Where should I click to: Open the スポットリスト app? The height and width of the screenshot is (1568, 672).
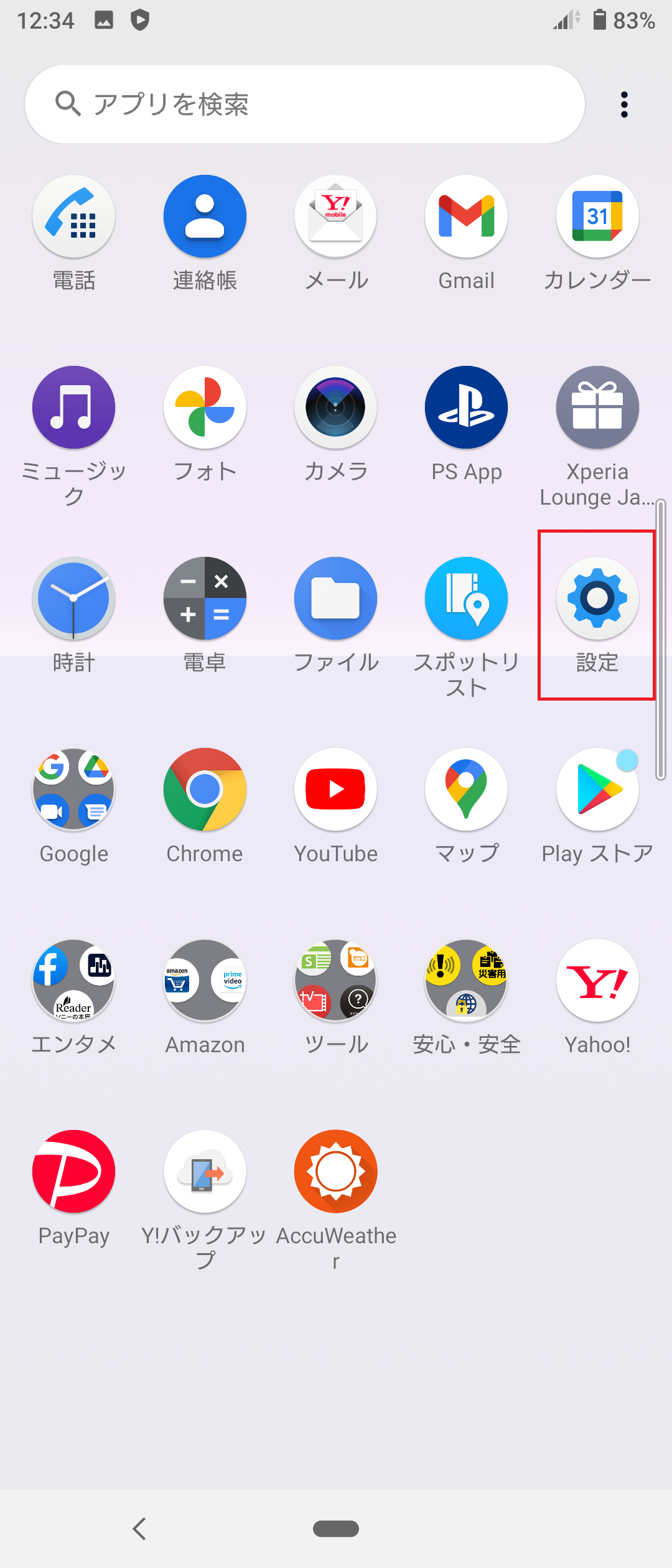466,598
